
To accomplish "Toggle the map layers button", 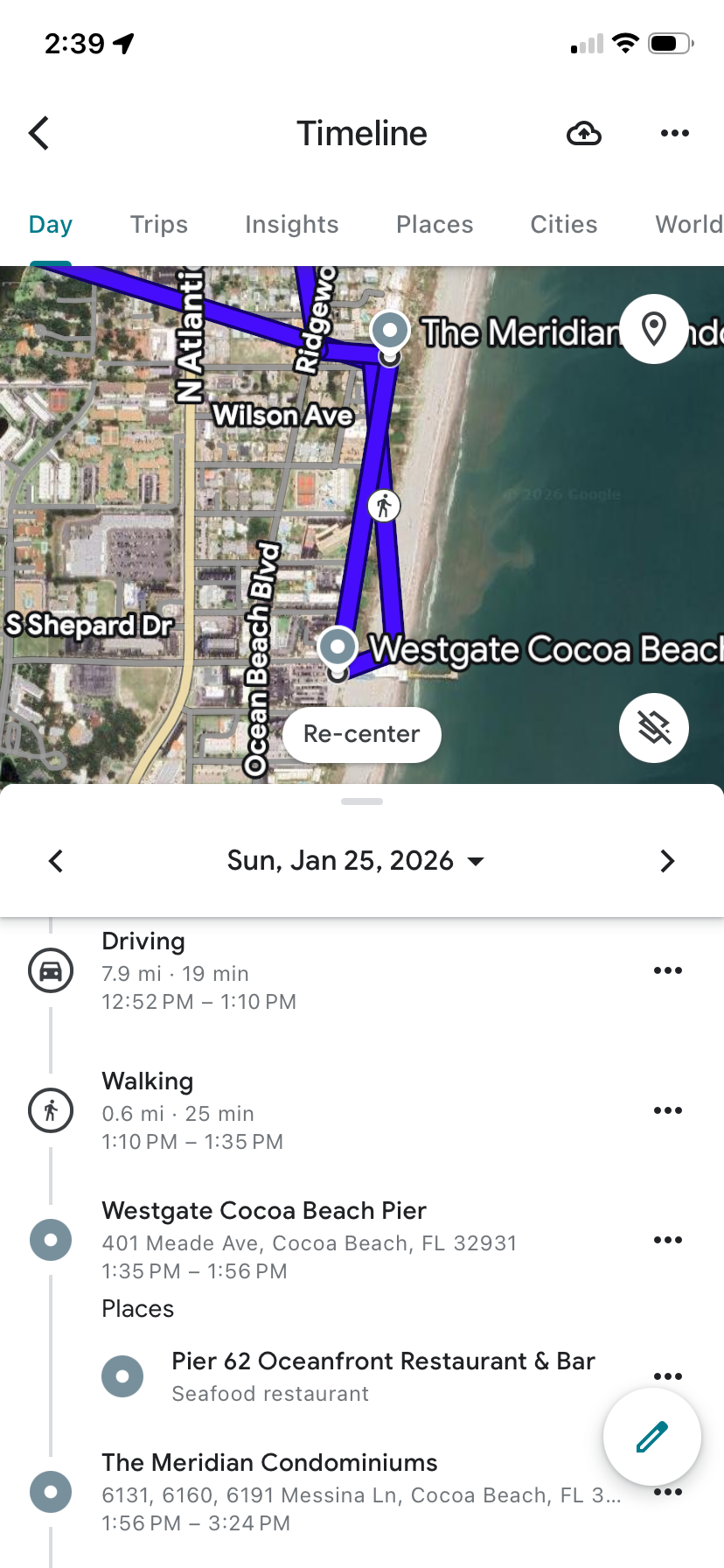I will tap(654, 728).
